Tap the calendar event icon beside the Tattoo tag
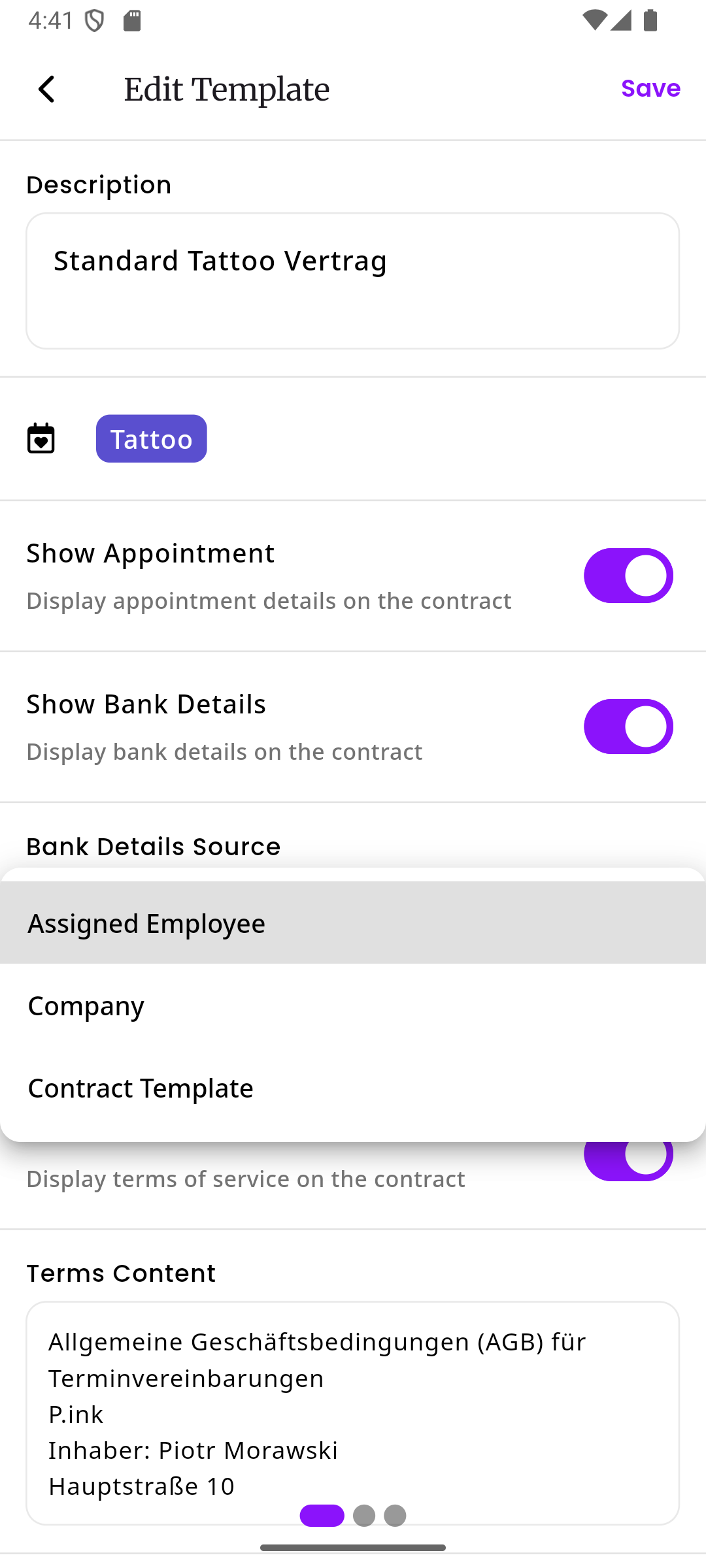Viewport: 706px width, 1568px height. (x=42, y=438)
